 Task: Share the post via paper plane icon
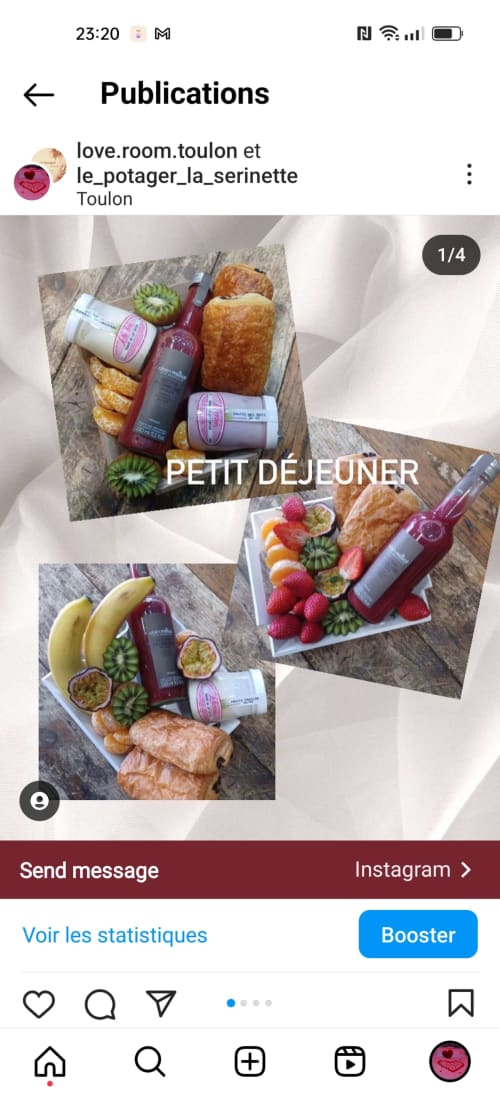(161, 1003)
